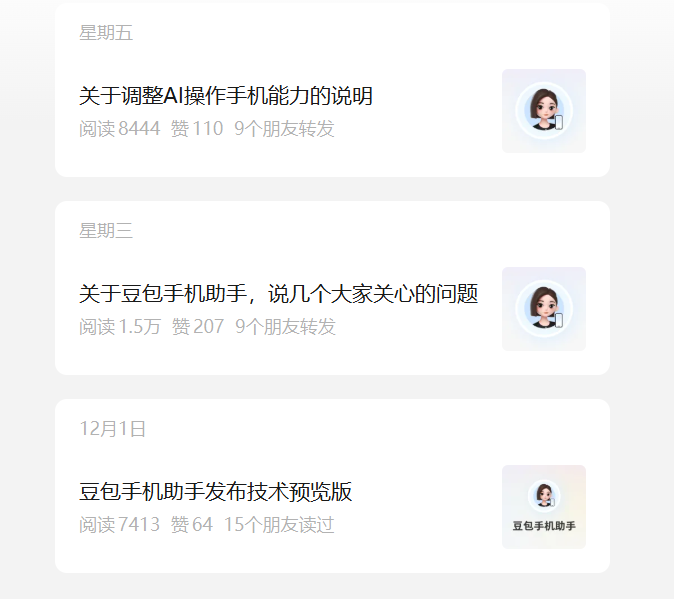Open article 关于调整AI操作手机能力的说明

click(x=226, y=96)
